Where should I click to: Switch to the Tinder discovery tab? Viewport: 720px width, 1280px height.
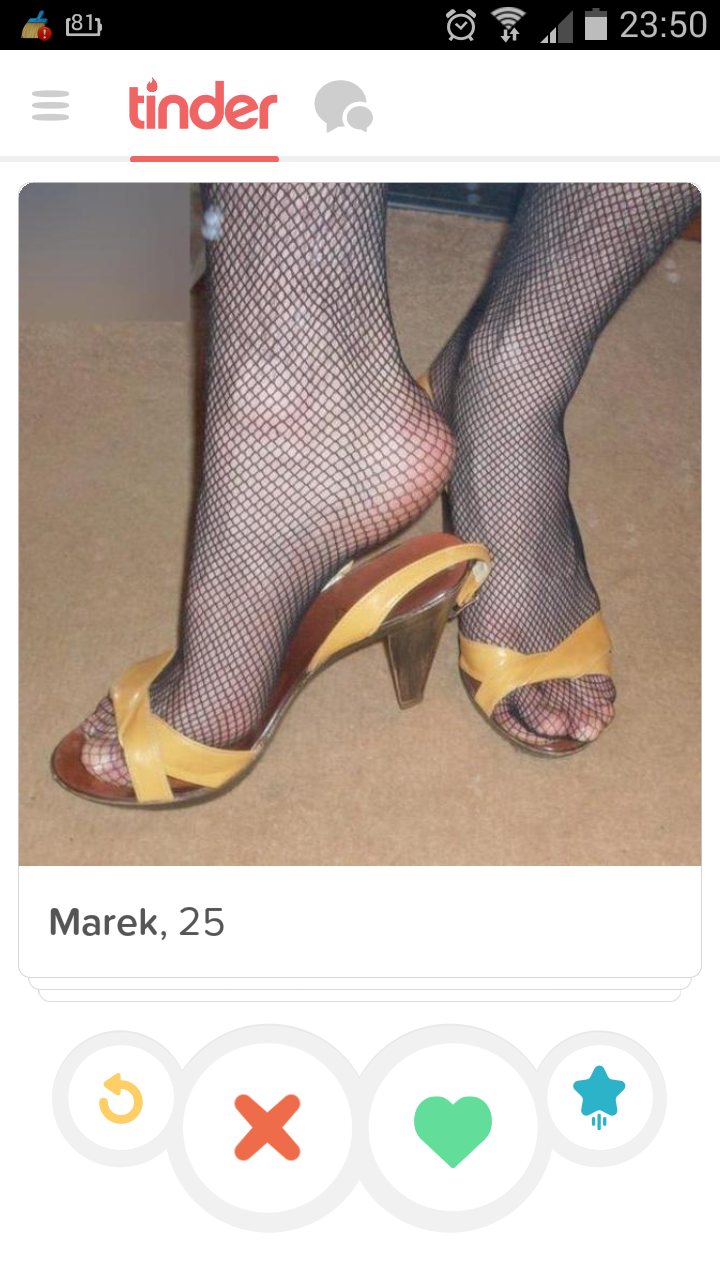(203, 108)
